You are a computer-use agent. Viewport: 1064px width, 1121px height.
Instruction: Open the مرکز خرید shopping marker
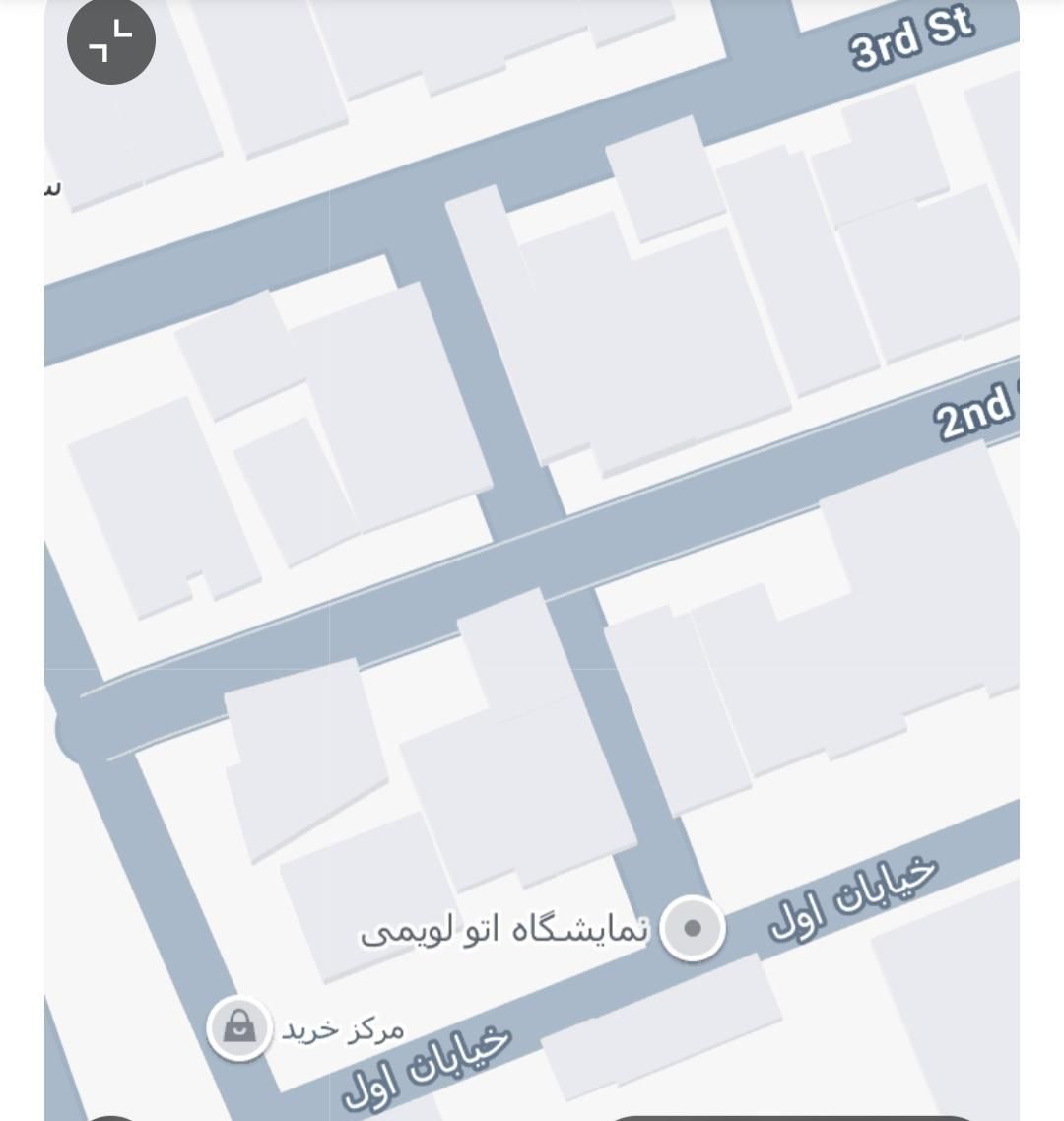[238, 1028]
